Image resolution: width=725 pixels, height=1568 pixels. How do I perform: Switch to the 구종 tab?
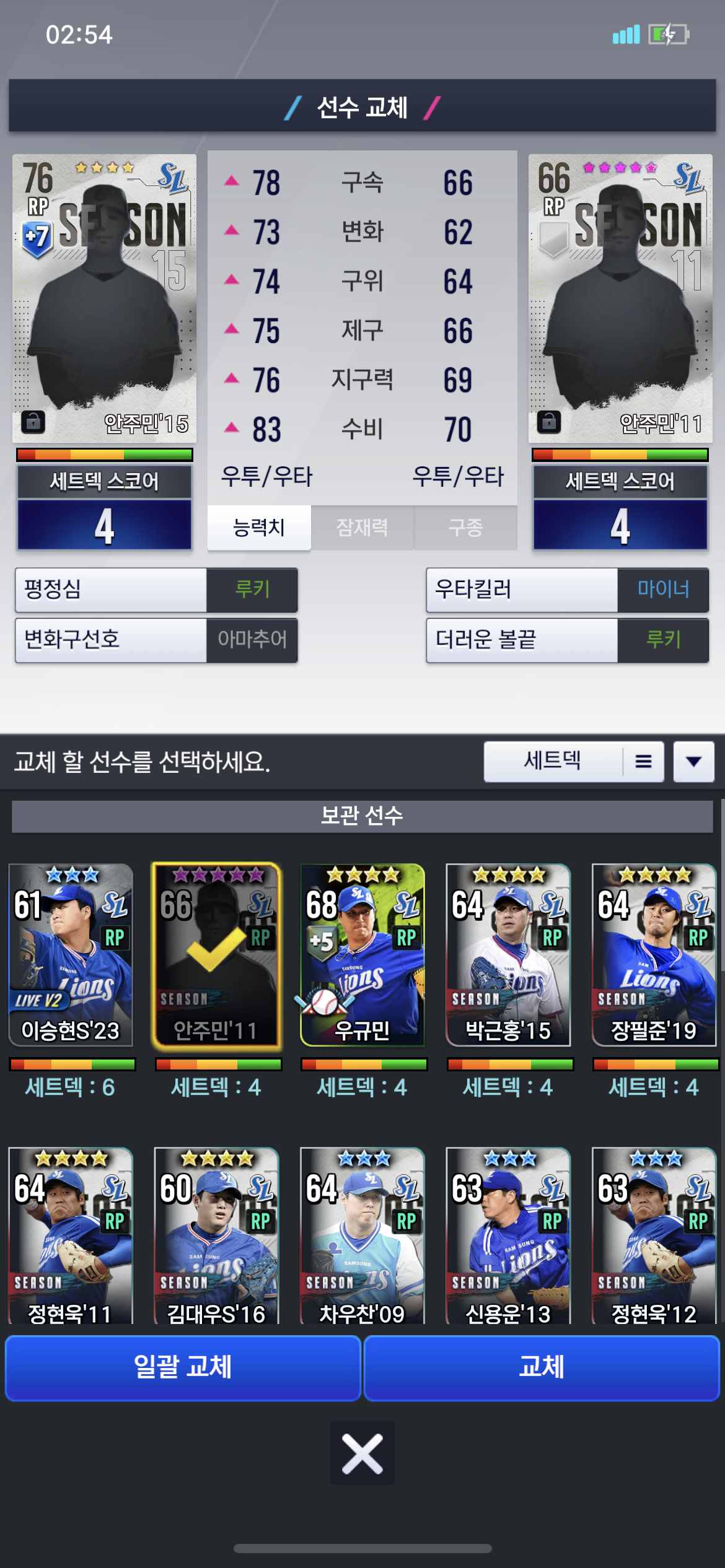[x=466, y=528]
